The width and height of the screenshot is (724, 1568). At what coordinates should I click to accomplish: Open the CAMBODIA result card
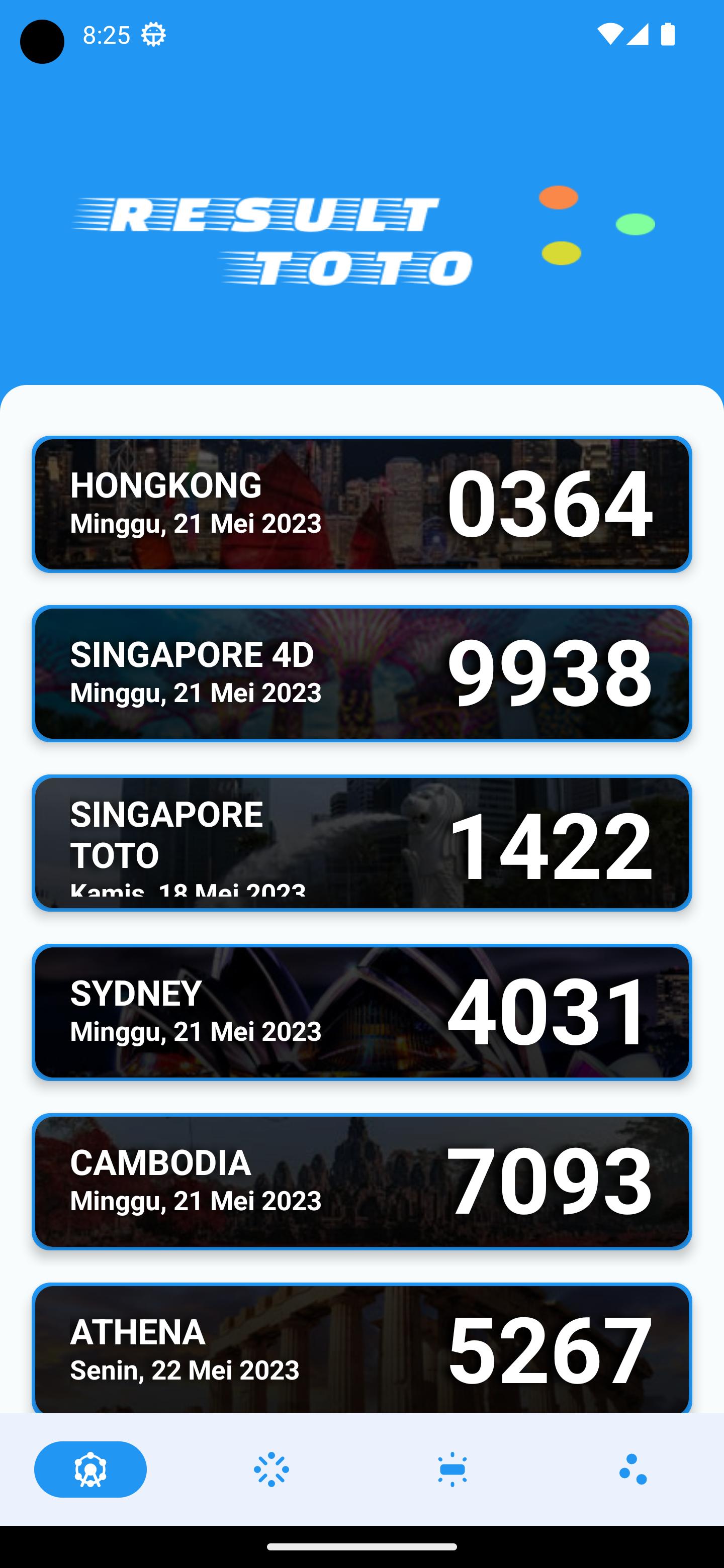(361, 1181)
